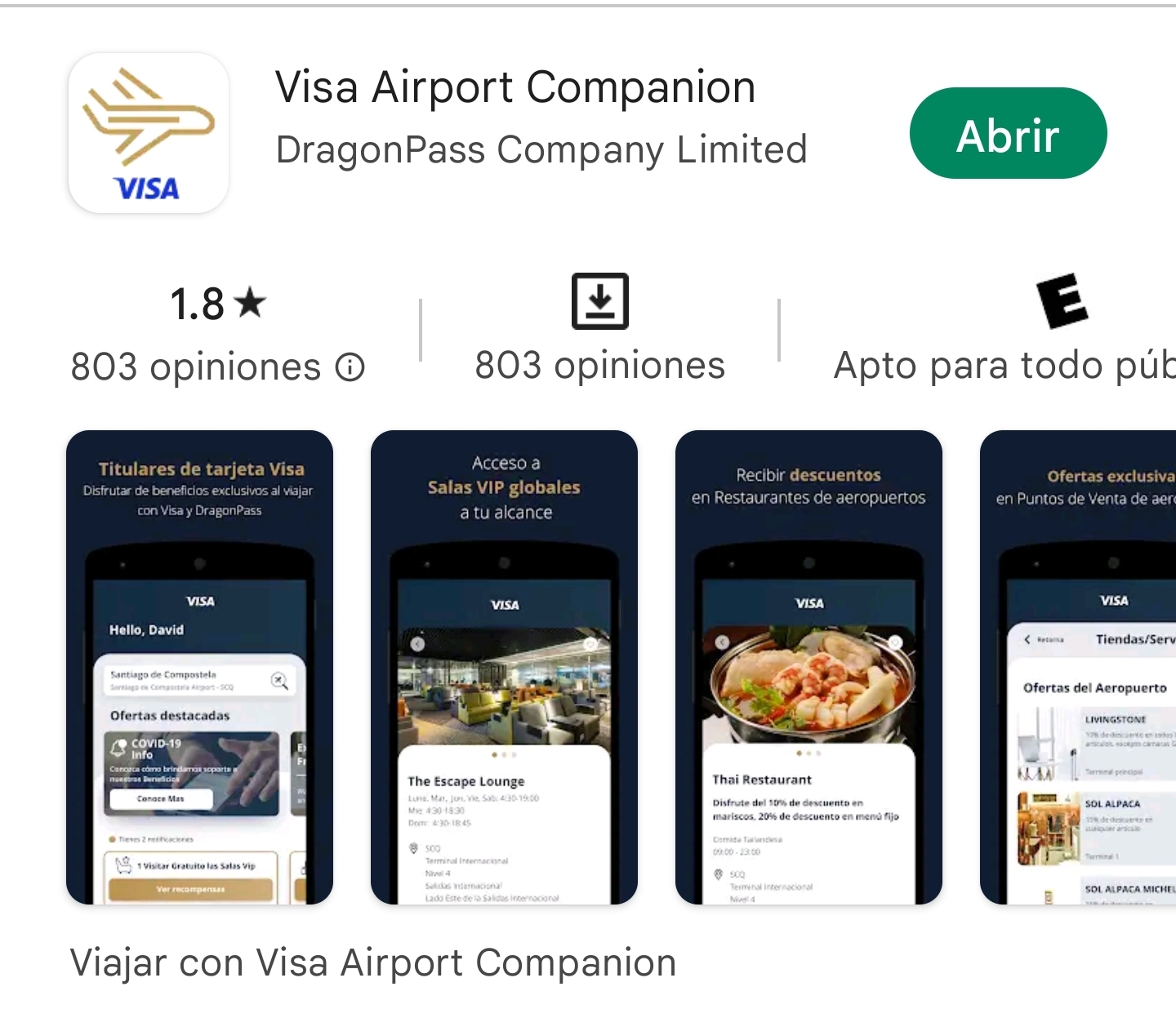Enlarge the Salas VIP globales screenshot
This screenshot has height=1009, width=1176.
click(x=504, y=667)
